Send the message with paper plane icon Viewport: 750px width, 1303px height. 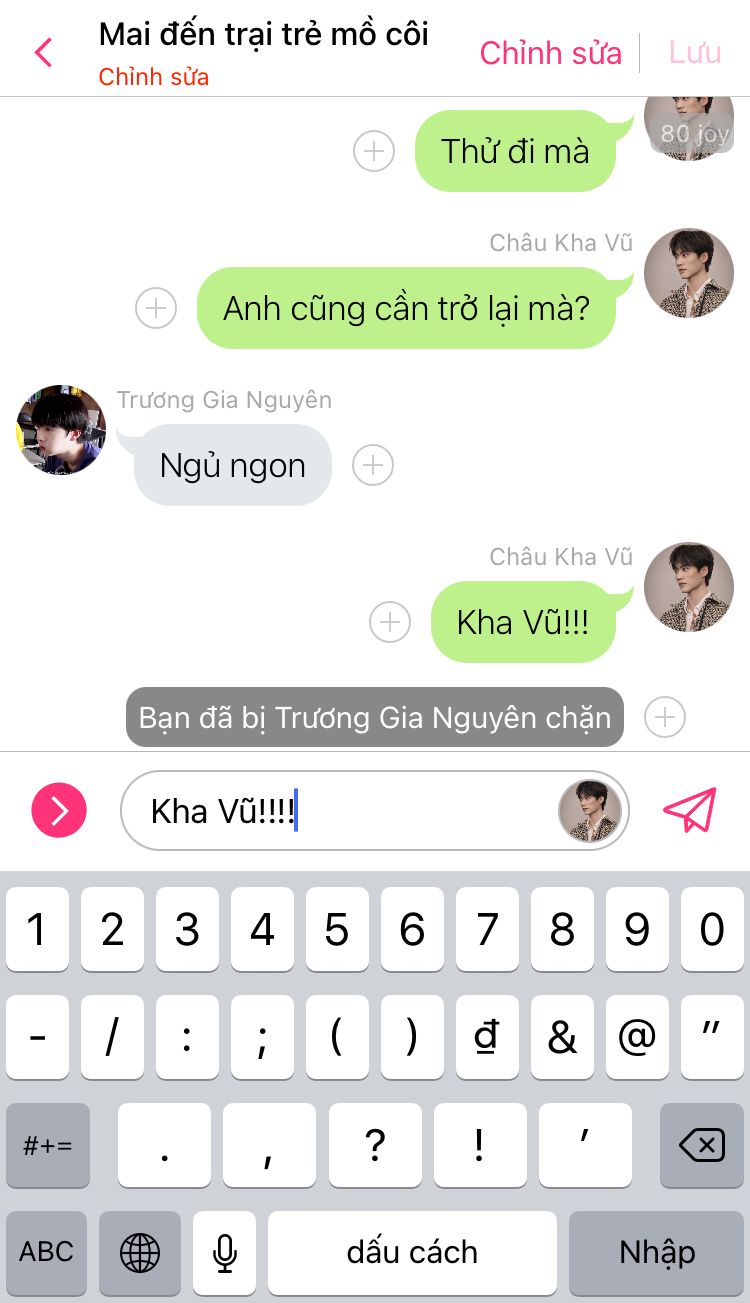point(690,811)
